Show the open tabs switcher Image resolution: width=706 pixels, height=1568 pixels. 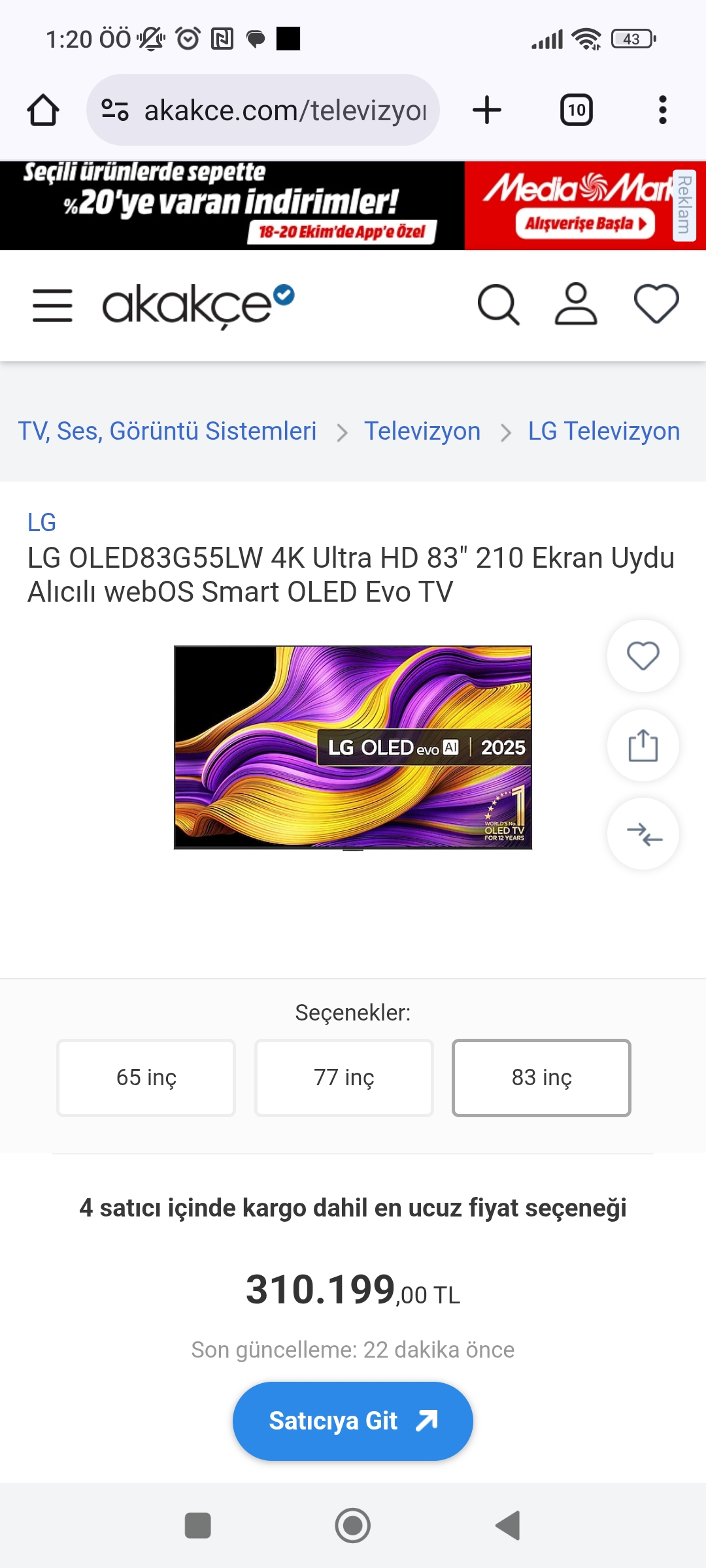click(x=576, y=110)
